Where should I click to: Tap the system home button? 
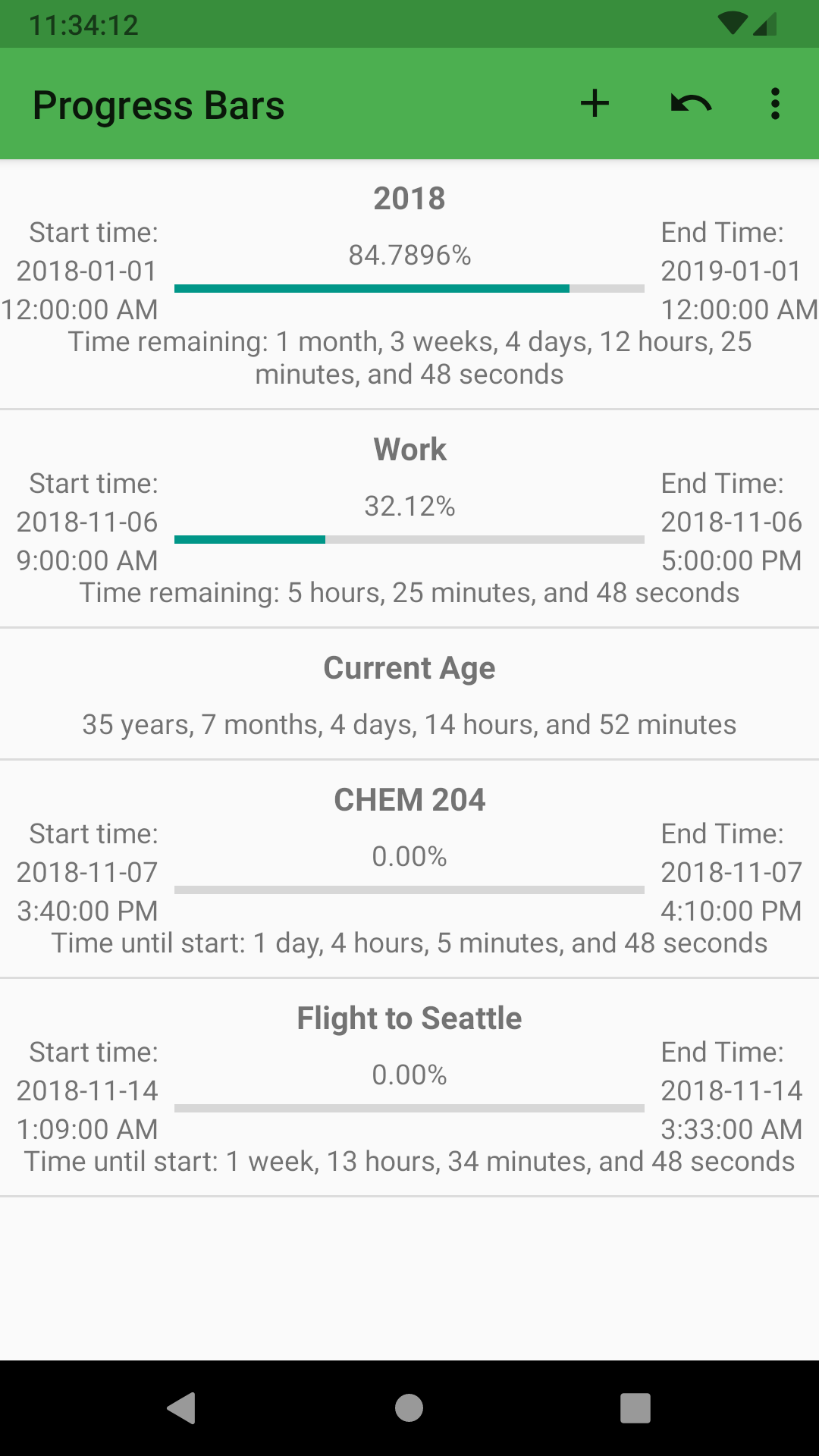409,1408
